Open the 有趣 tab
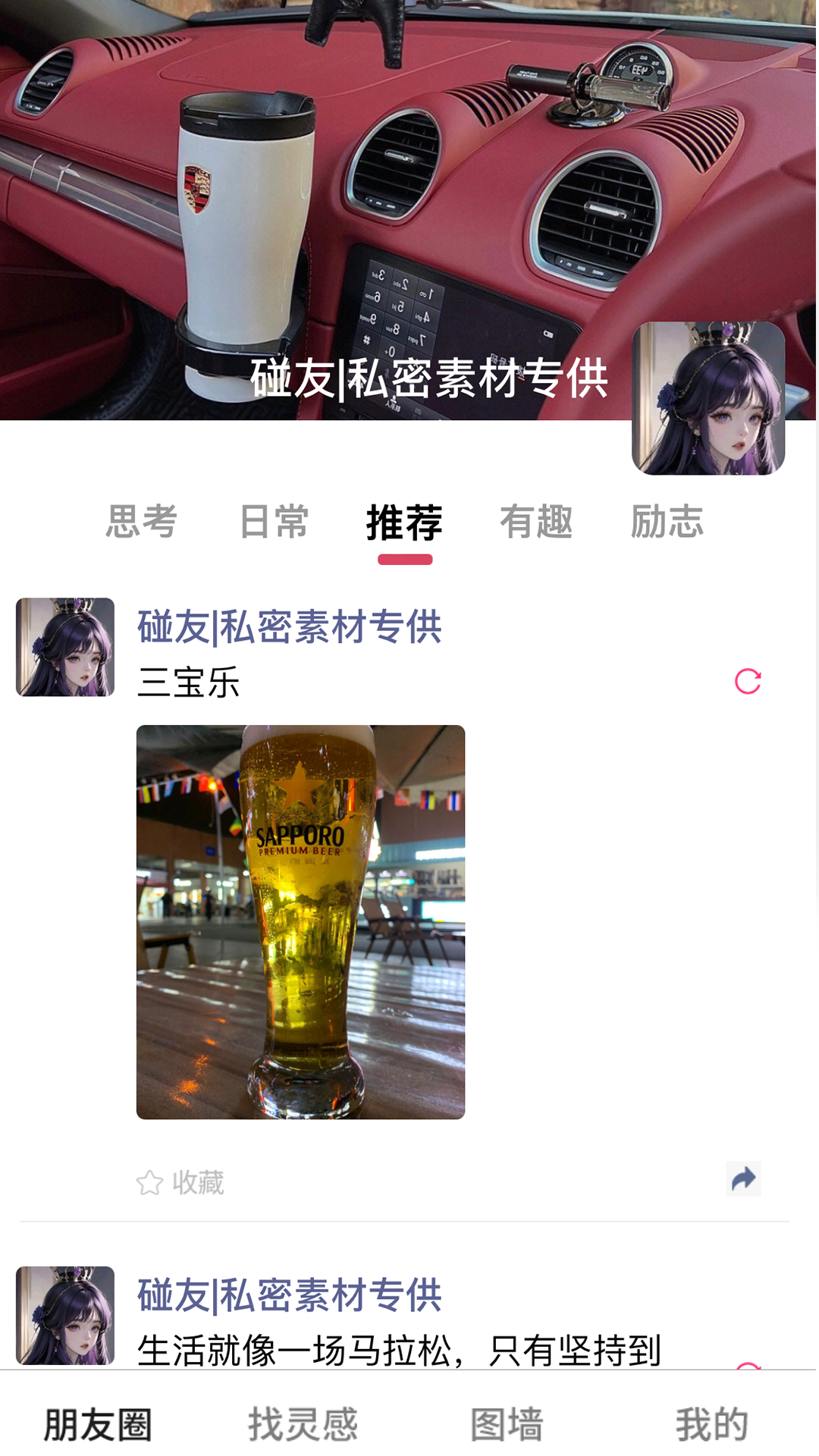The height and width of the screenshot is (1456, 819). pos(537,522)
